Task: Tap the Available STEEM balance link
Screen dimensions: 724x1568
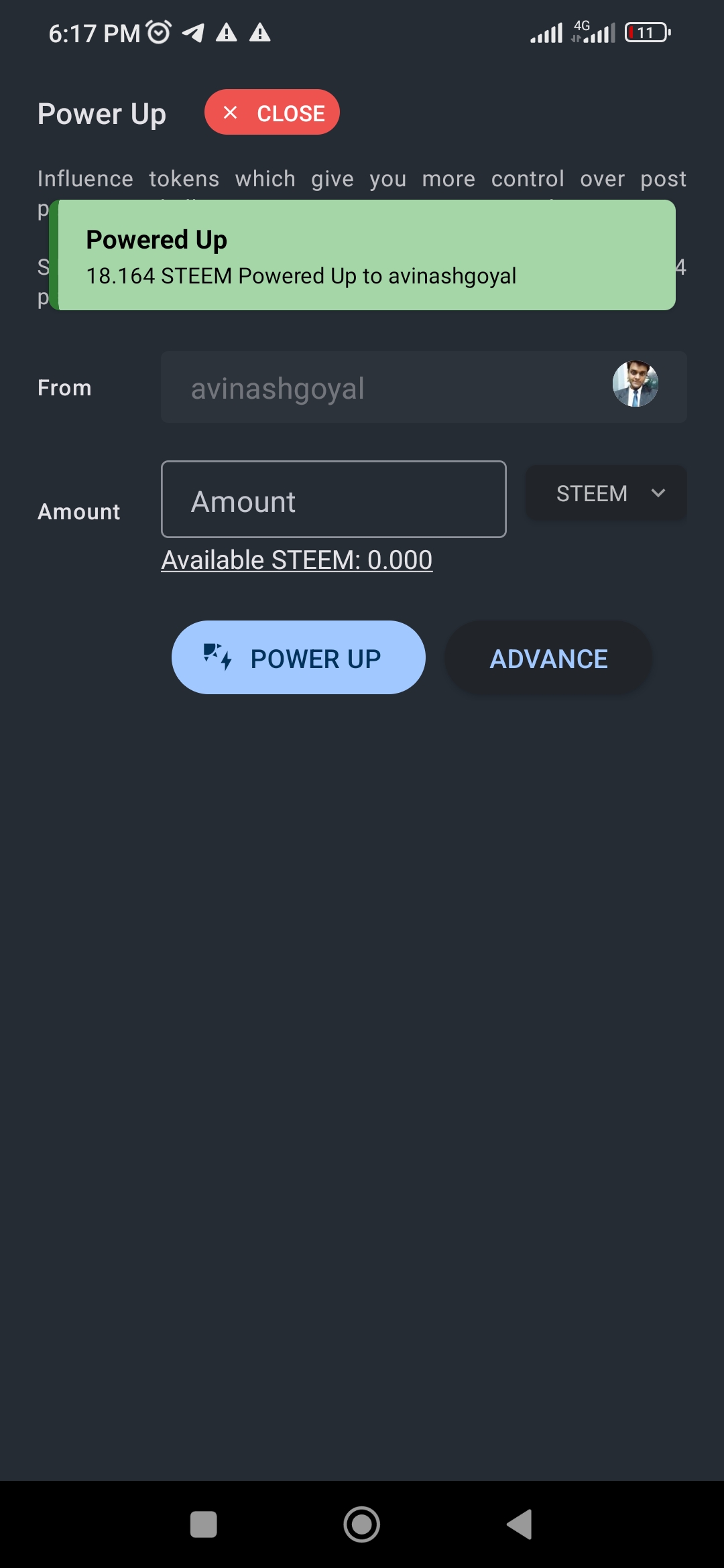Action: click(x=296, y=560)
